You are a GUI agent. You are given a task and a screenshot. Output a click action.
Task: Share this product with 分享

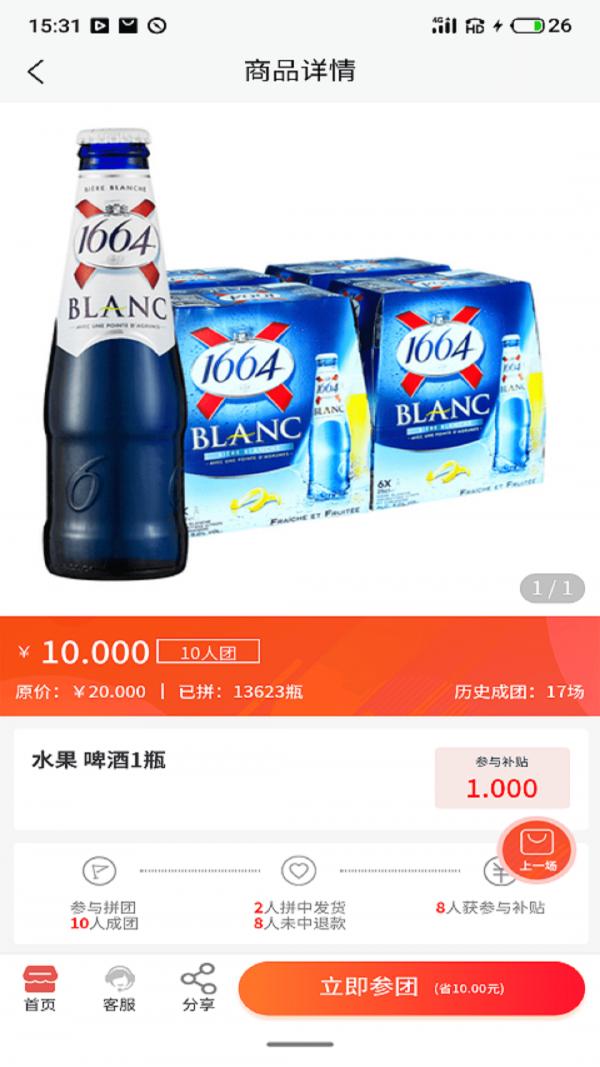(199, 989)
